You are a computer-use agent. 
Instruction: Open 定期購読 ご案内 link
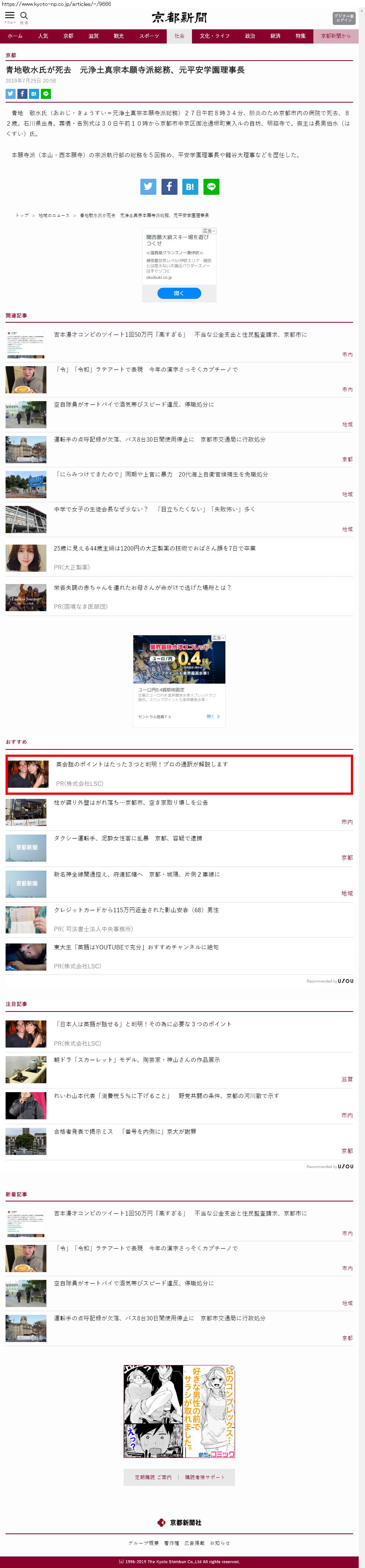[153, 1477]
